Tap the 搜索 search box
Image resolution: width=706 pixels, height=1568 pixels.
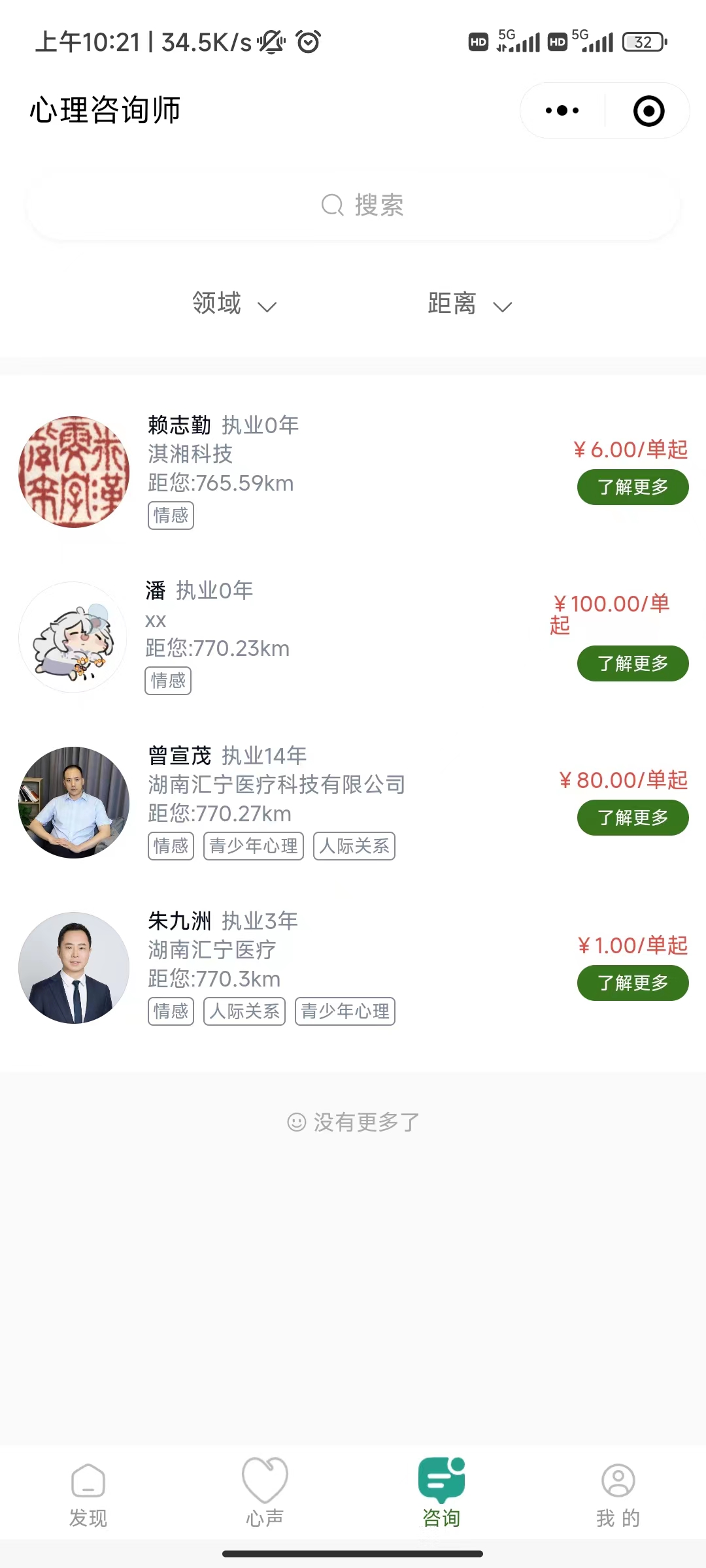pyautogui.click(x=353, y=205)
